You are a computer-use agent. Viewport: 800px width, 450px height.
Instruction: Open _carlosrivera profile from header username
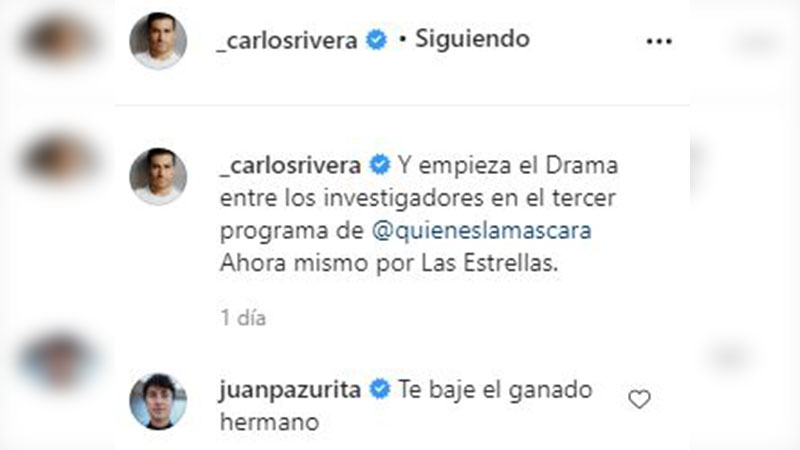click(287, 41)
